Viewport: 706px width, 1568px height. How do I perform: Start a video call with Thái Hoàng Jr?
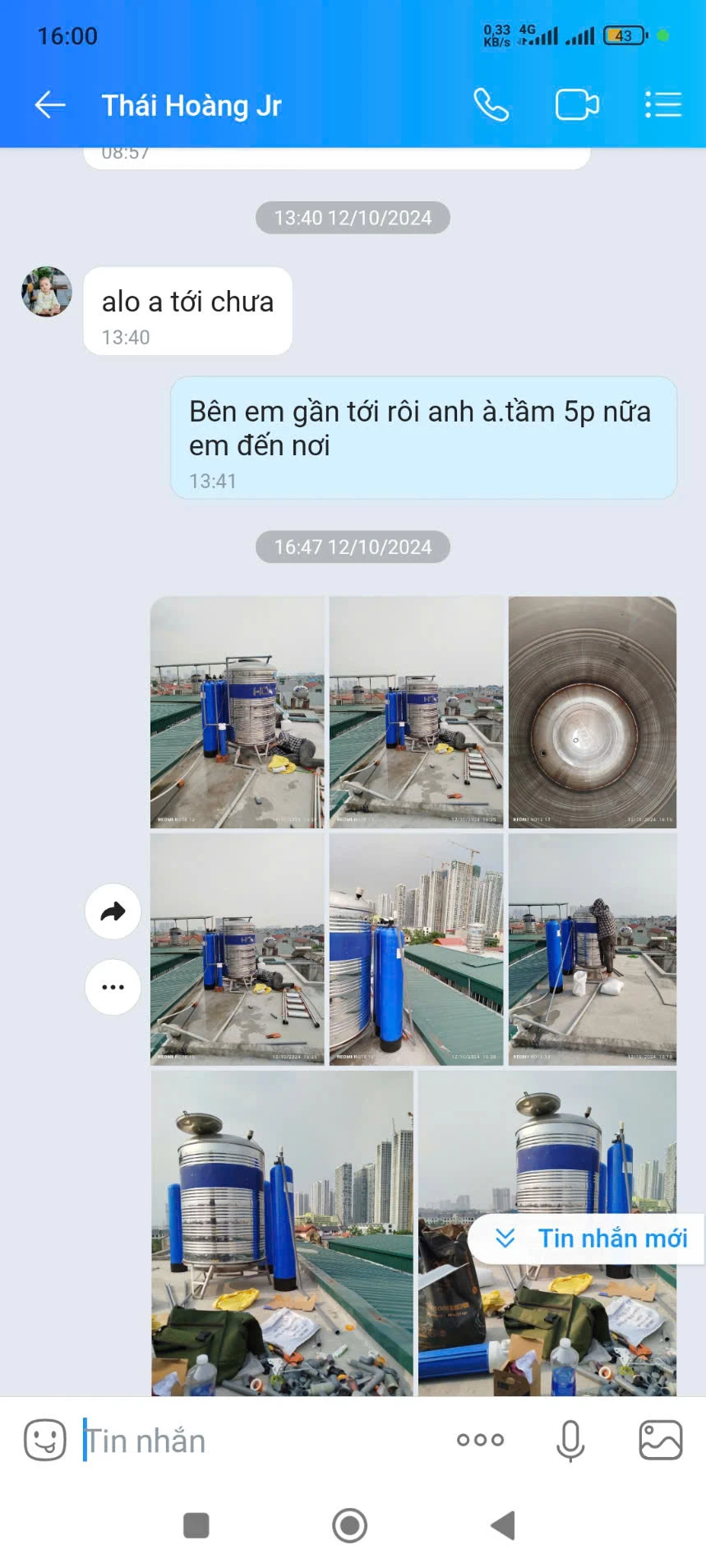pyautogui.click(x=576, y=105)
